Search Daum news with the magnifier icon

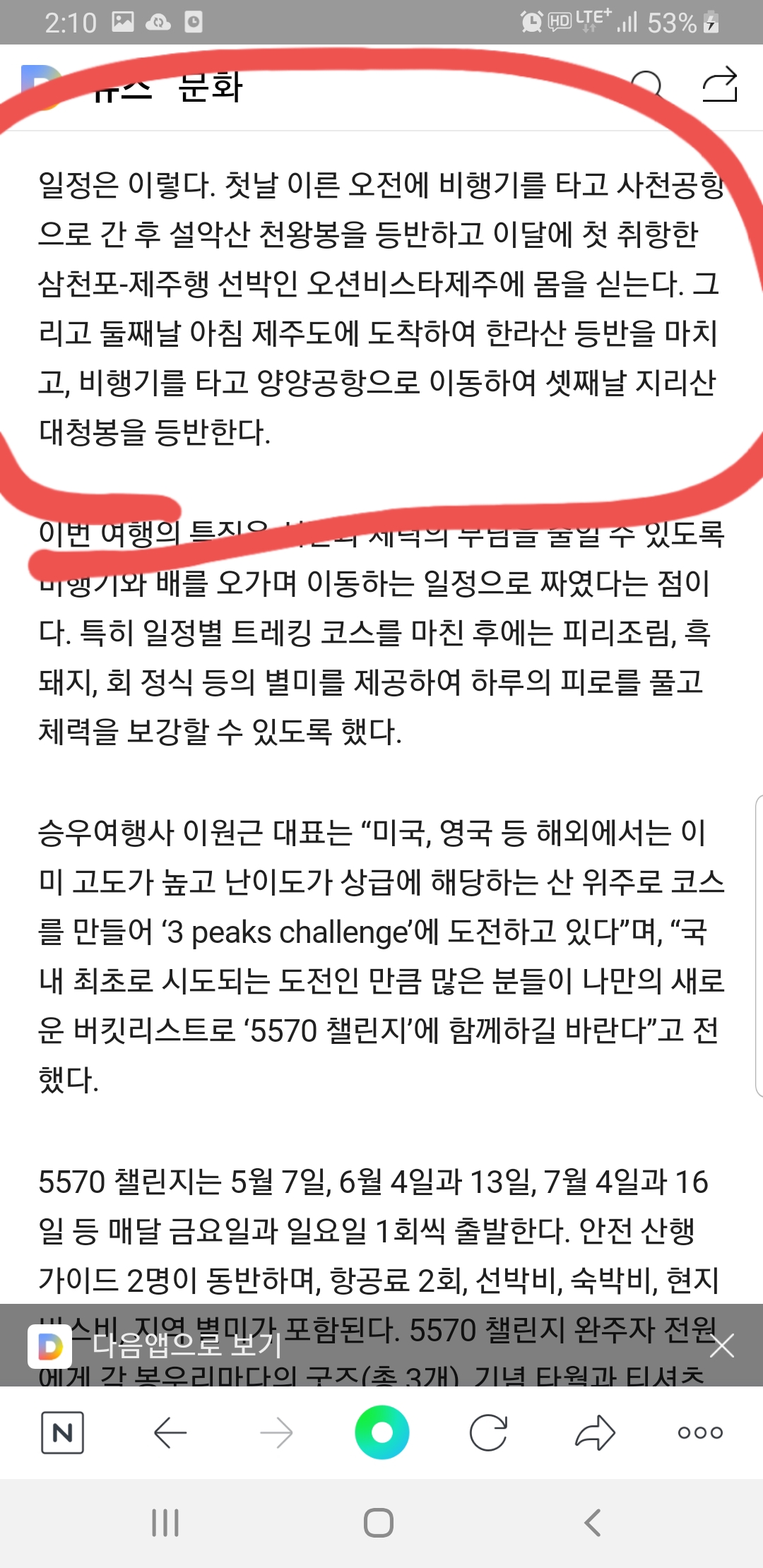646,86
